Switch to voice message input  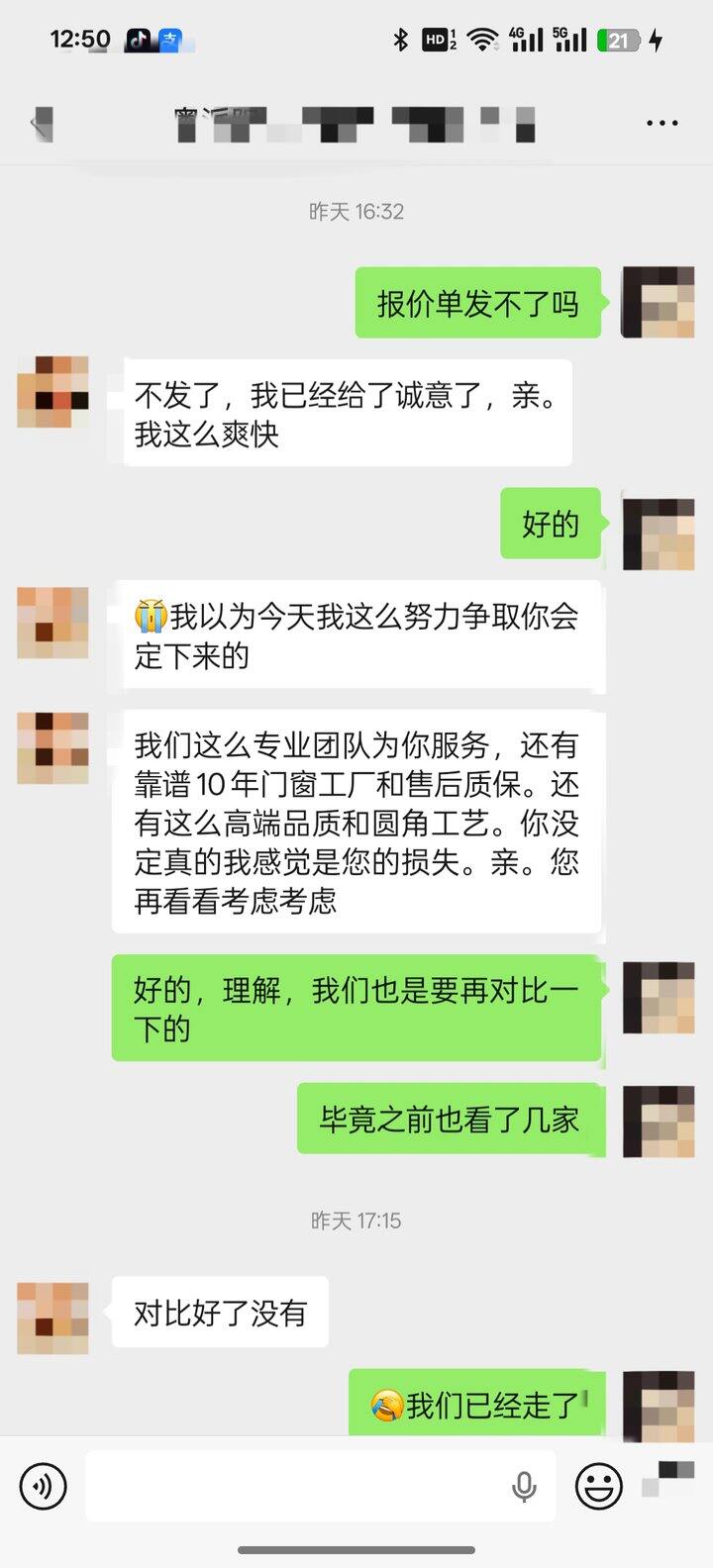point(43,1487)
